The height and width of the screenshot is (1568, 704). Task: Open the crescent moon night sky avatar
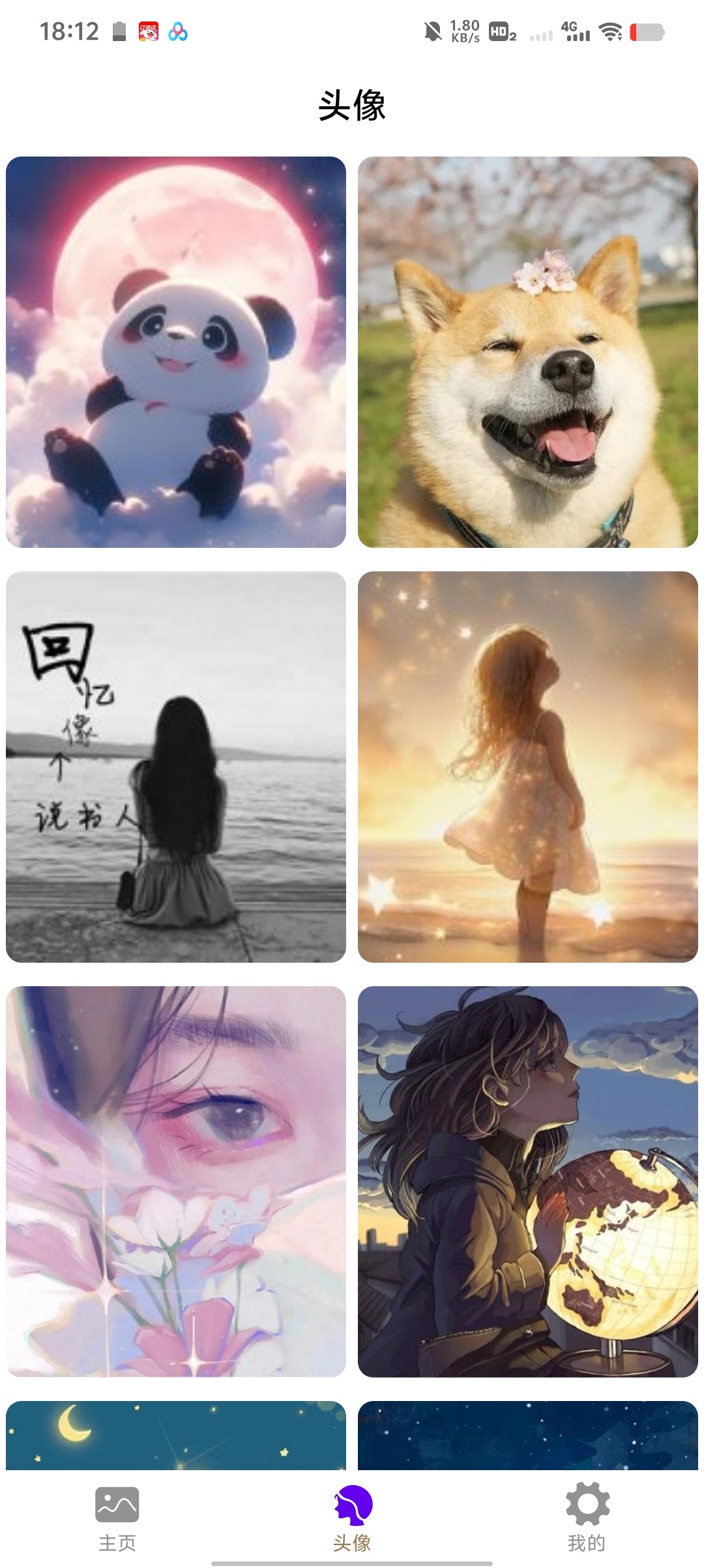pyautogui.click(x=176, y=1435)
